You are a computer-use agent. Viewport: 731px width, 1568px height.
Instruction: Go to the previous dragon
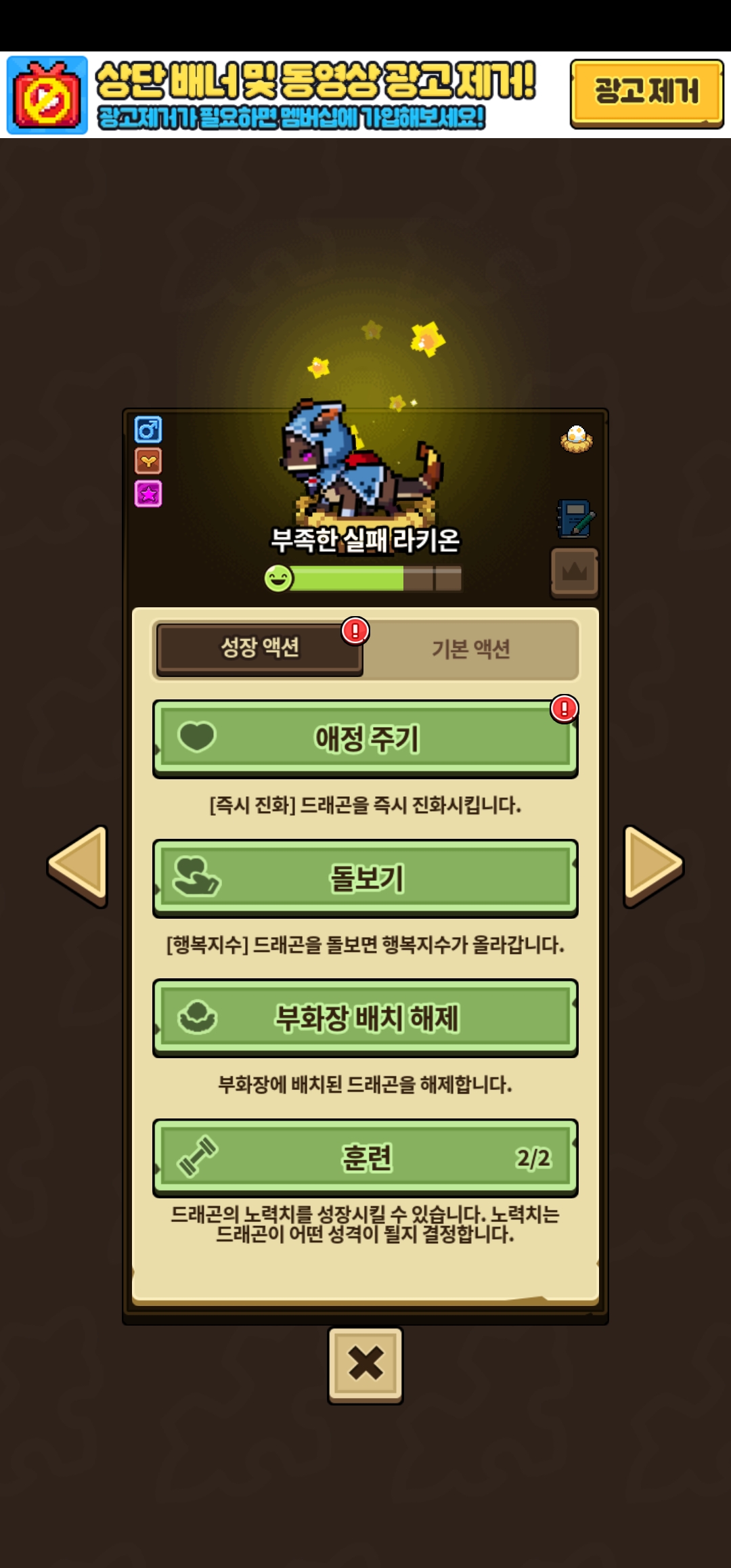(78, 865)
